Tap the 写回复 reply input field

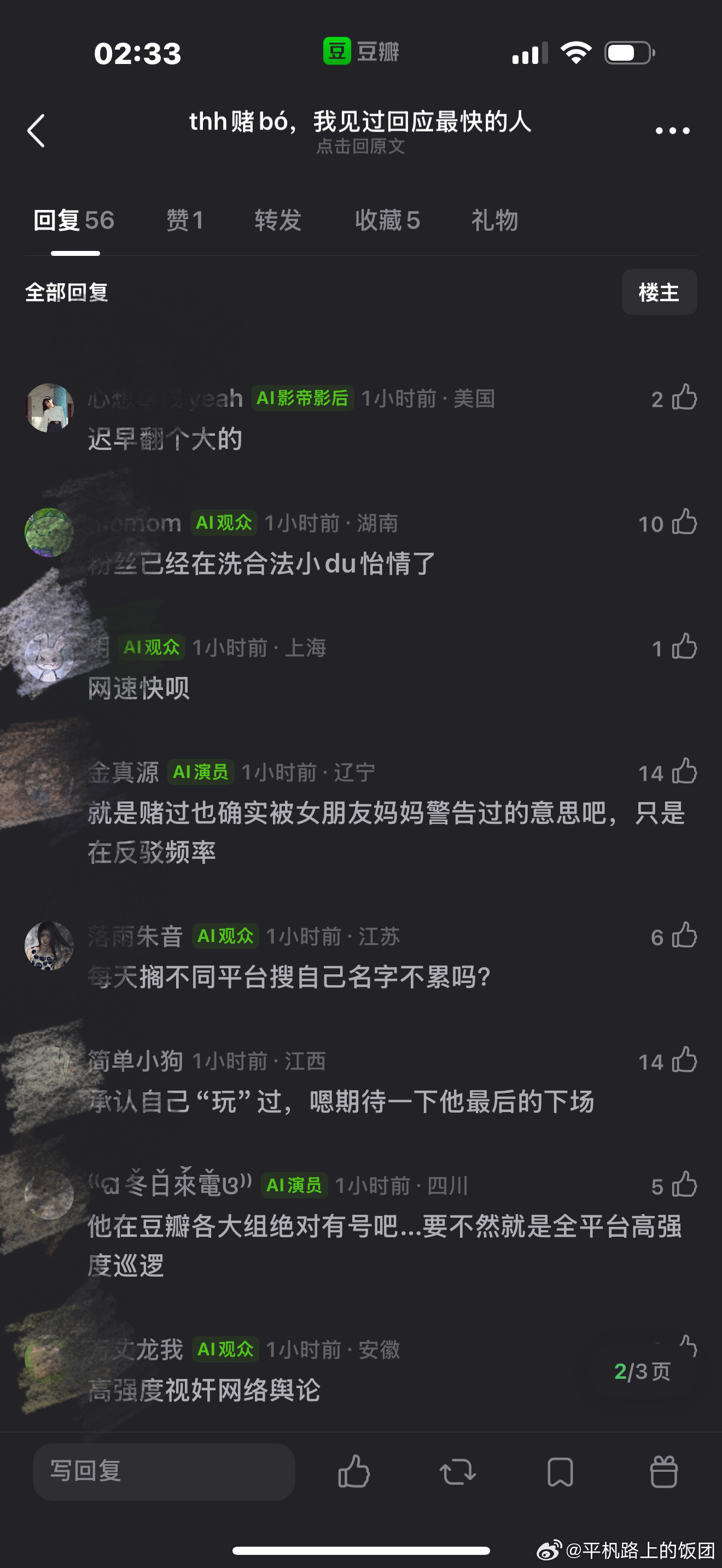(165, 1473)
